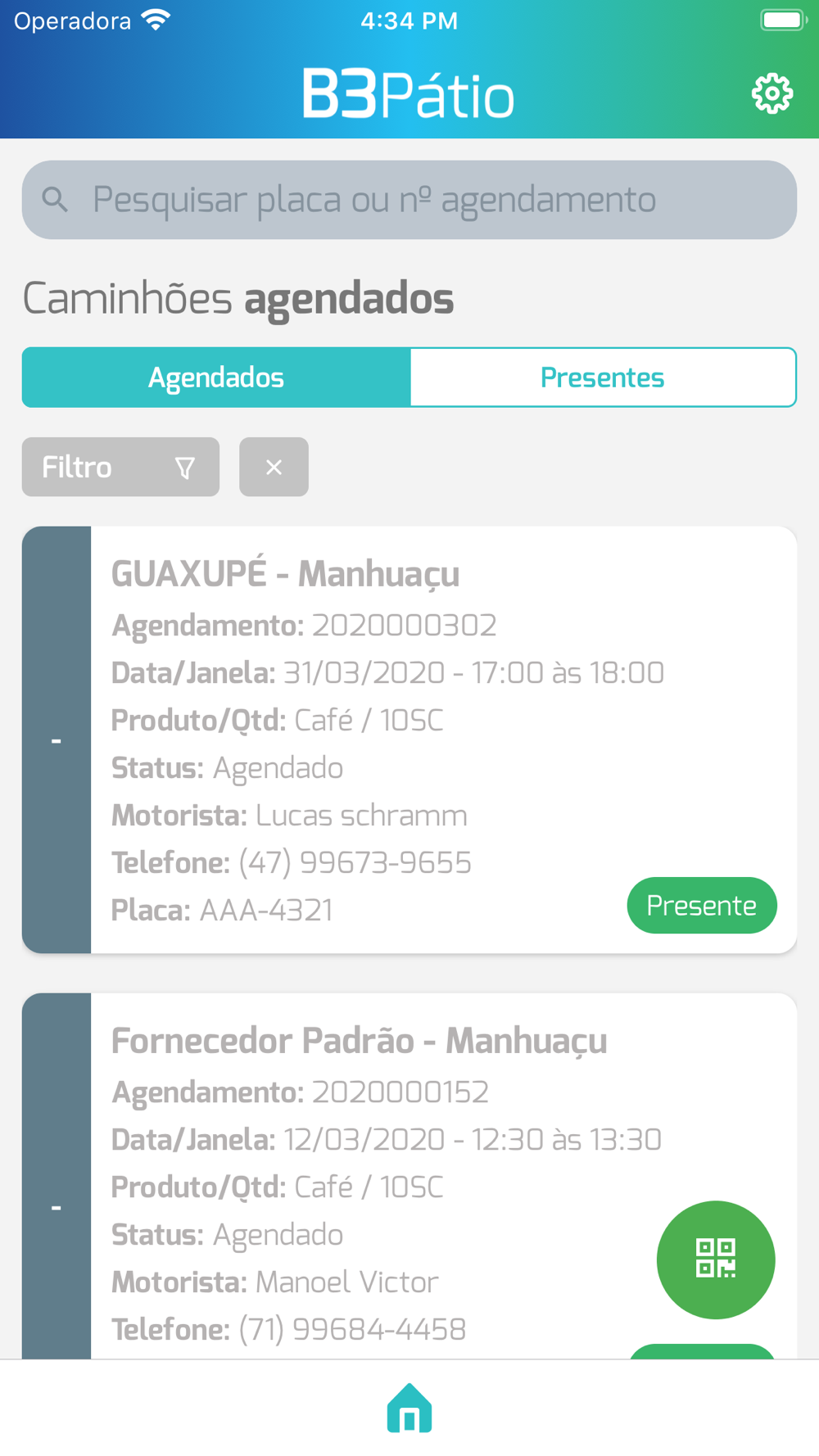
Task: Open the Fornecedor Padrão - Manhuaçu card
Action: pos(409,1176)
